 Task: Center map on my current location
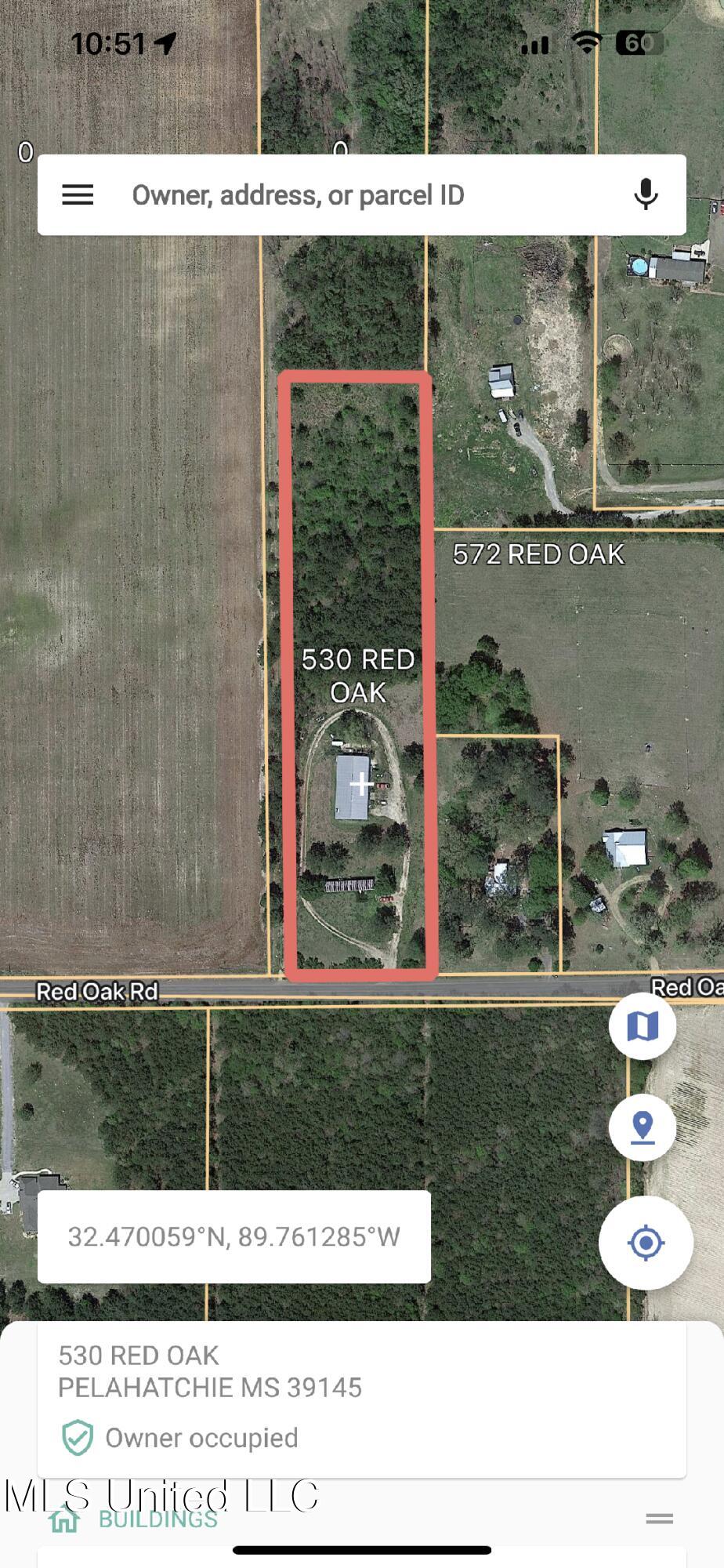646,1243
